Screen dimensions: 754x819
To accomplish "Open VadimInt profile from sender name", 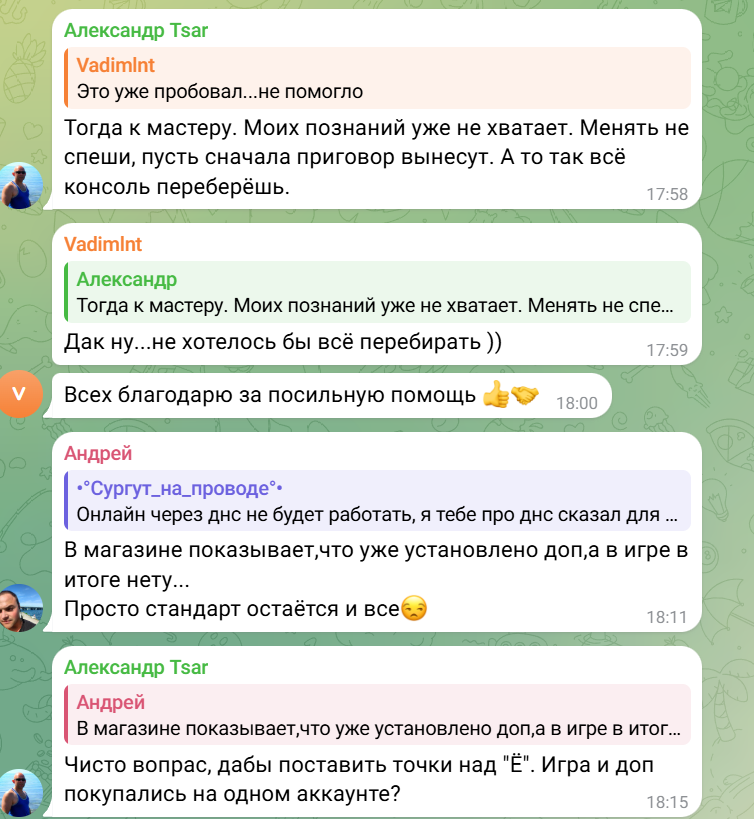I will [103, 244].
